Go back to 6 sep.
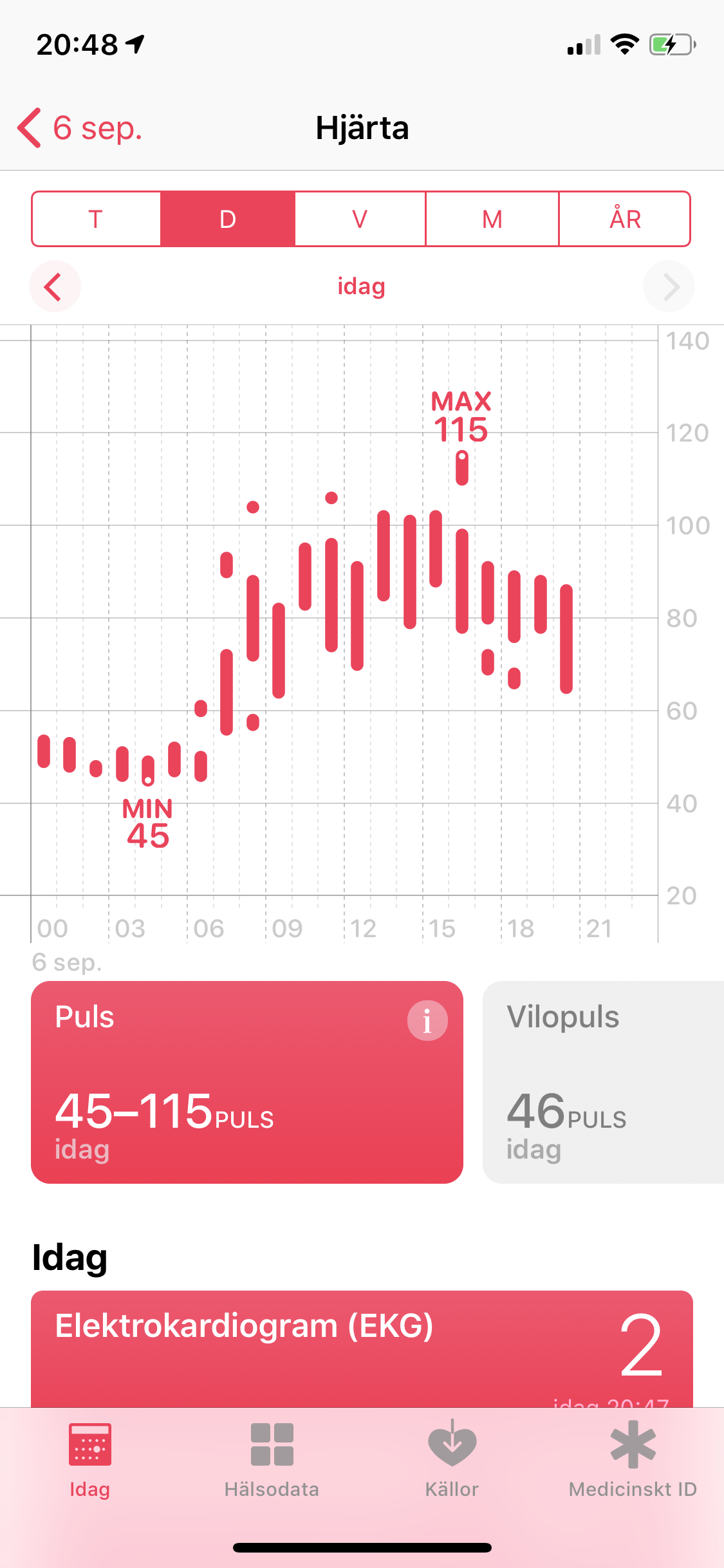 [x=80, y=128]
